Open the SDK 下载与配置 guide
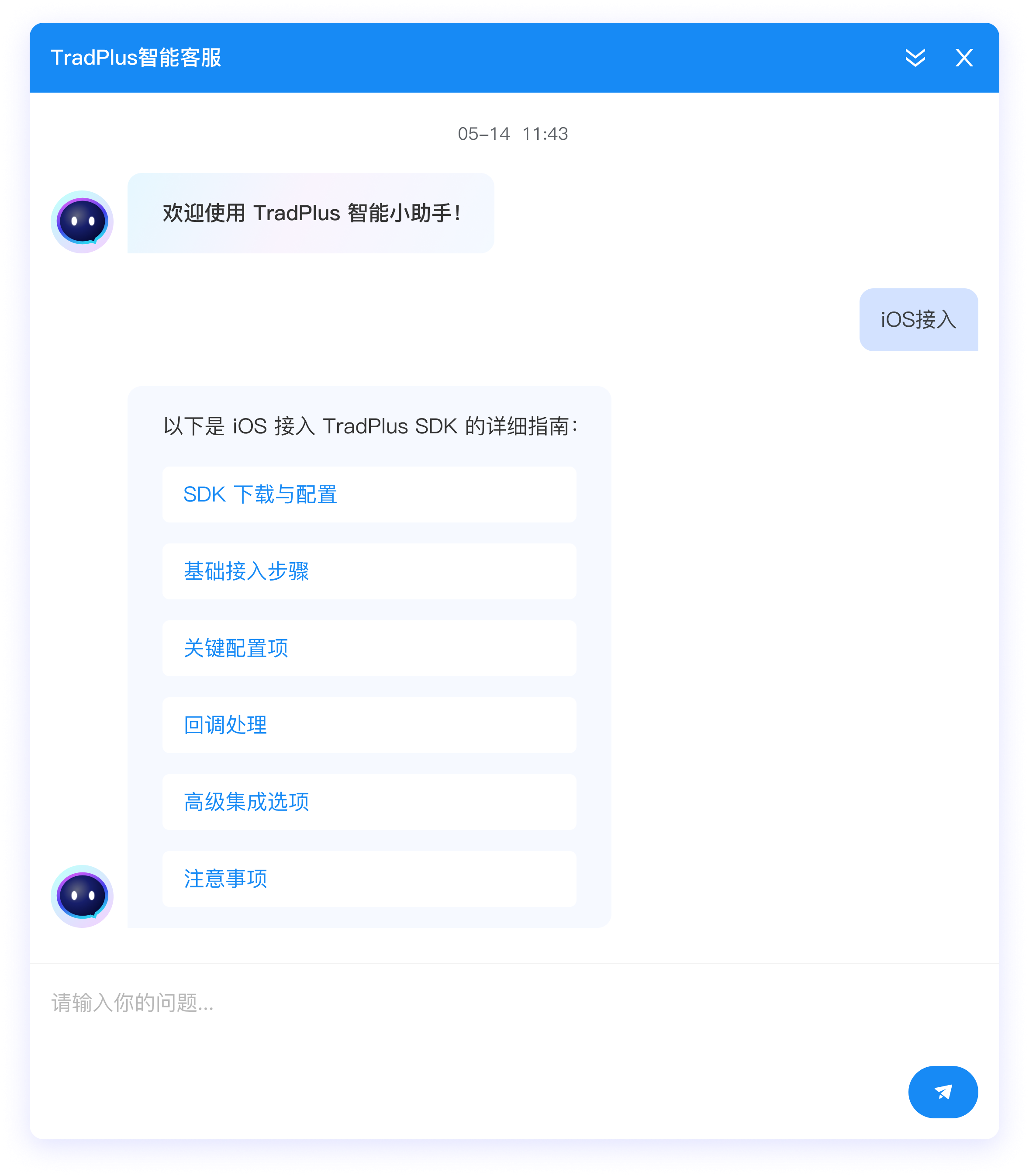This screenshot has width=1029, height=1176. [369, 495]
